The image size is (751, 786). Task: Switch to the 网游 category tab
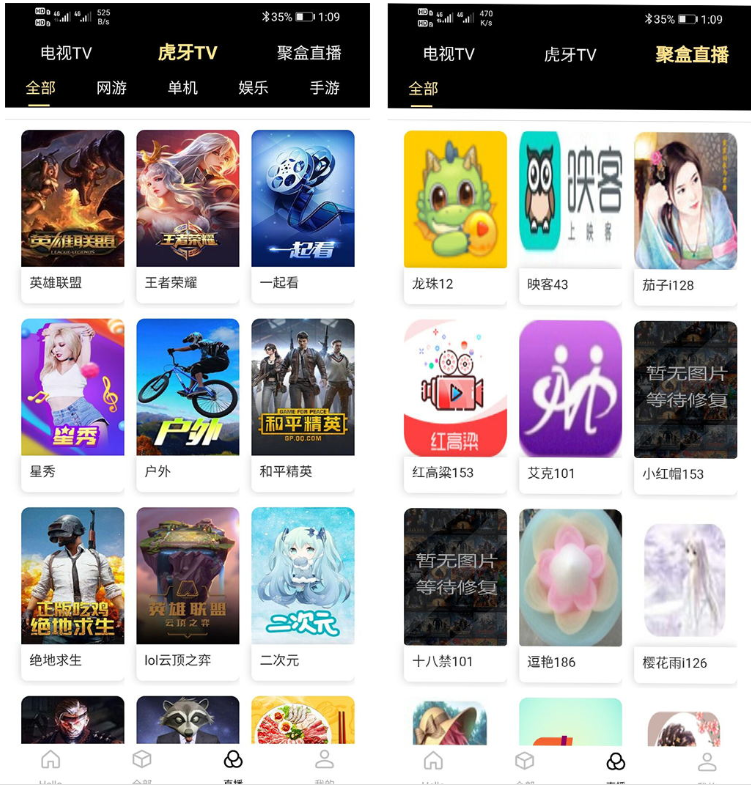tap(111, 88)
